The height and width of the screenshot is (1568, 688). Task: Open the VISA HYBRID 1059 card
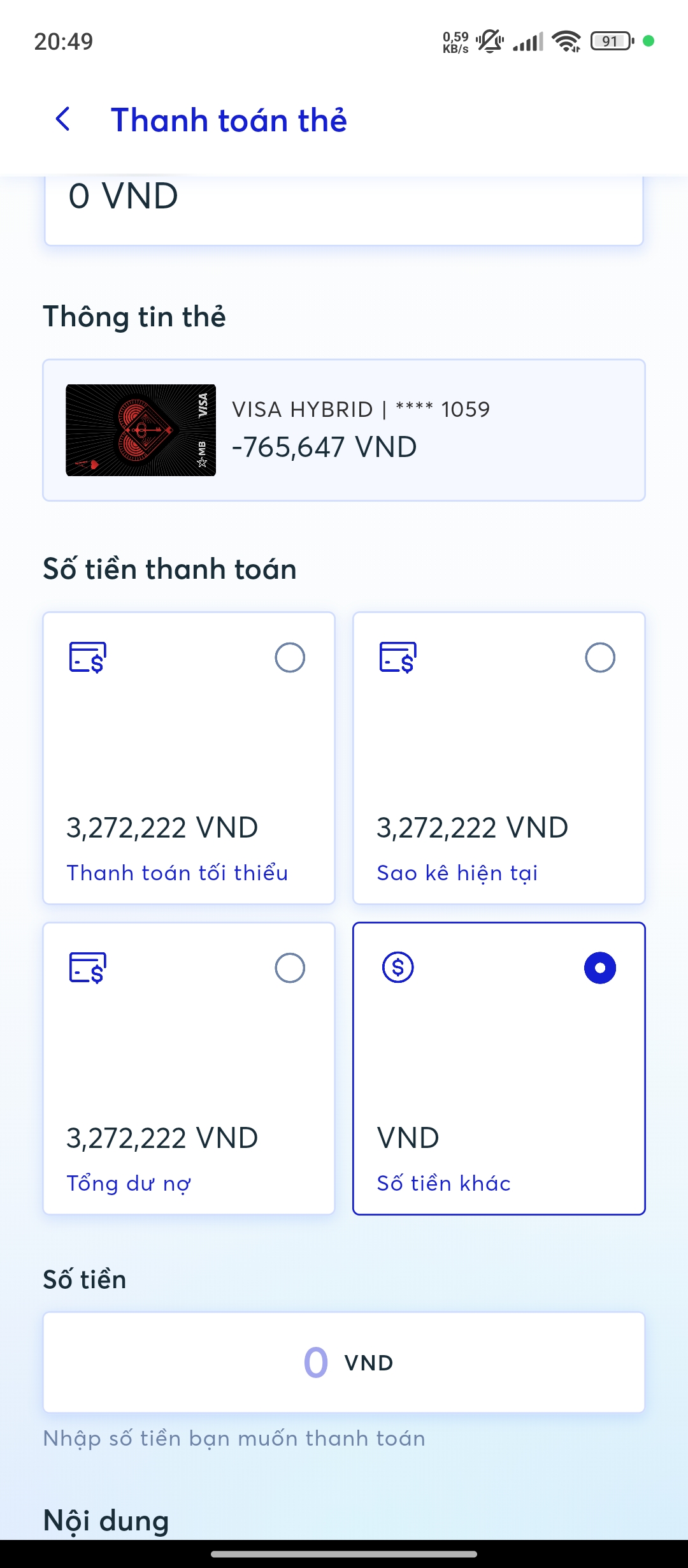pyautogui.click(x=344, y=430)
